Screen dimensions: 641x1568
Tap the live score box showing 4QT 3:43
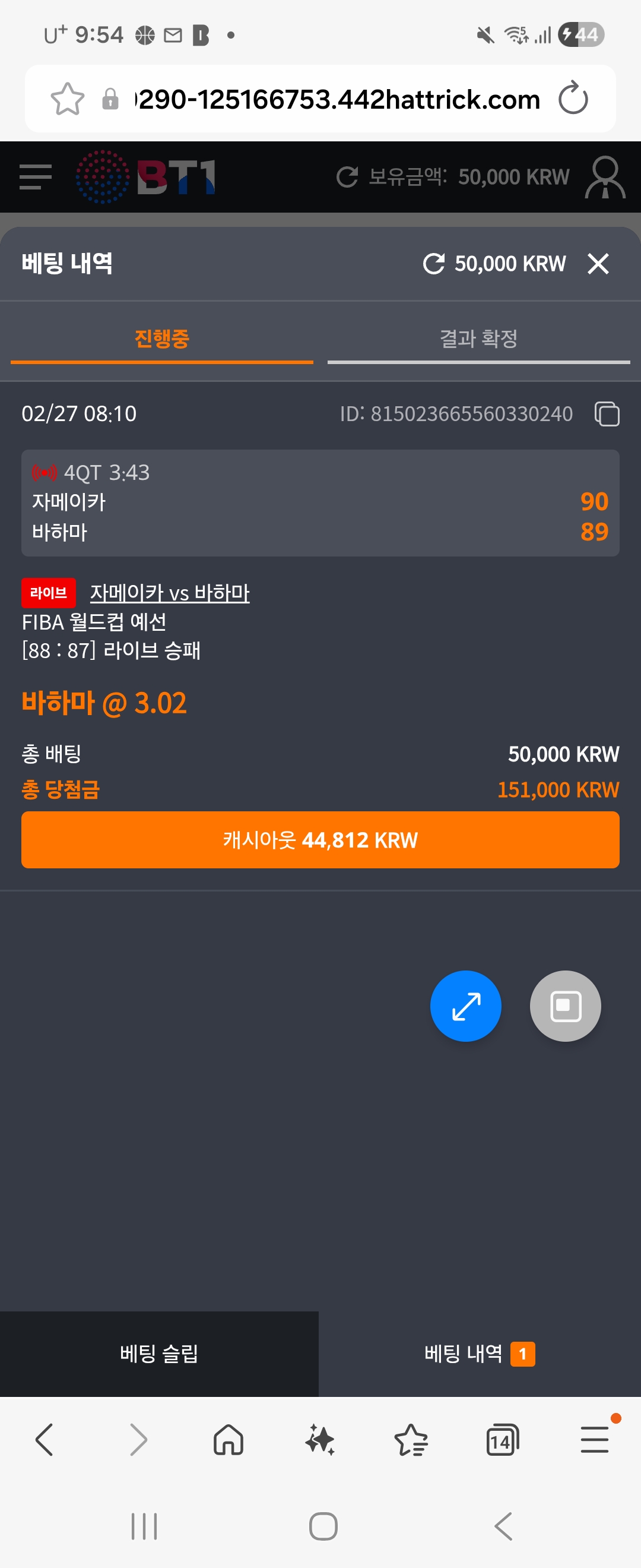pos(320,501)
